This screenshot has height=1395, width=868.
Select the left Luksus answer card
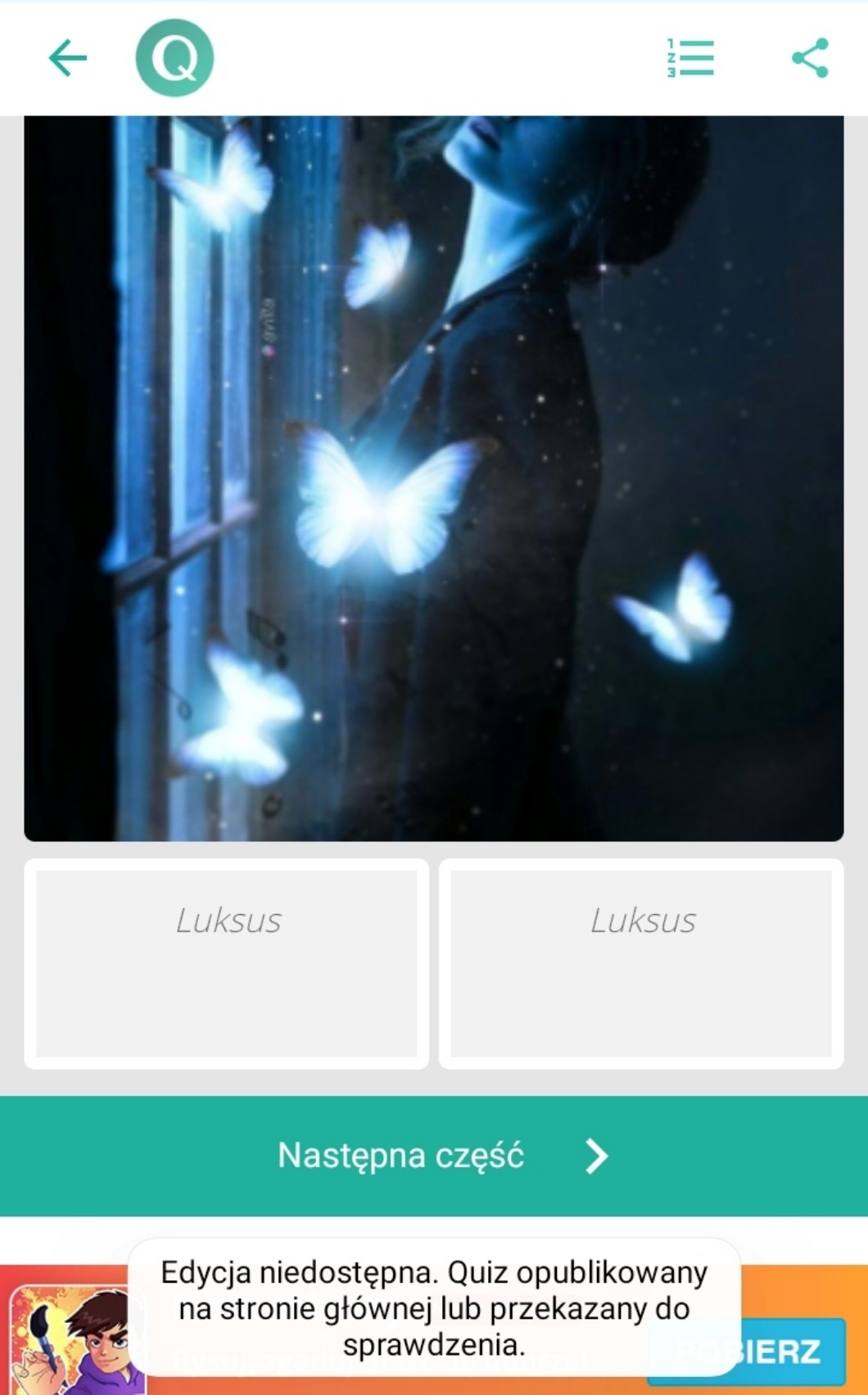click(x=227, y=963)
